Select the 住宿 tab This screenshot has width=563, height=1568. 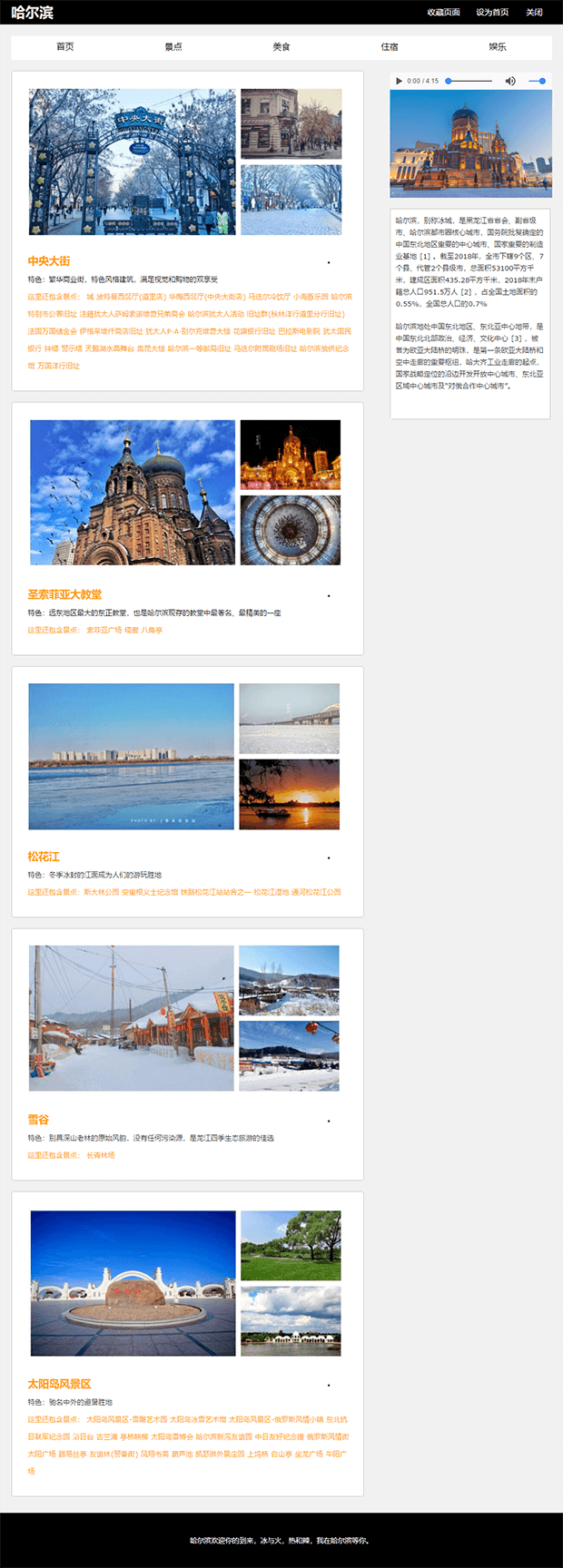390,46
